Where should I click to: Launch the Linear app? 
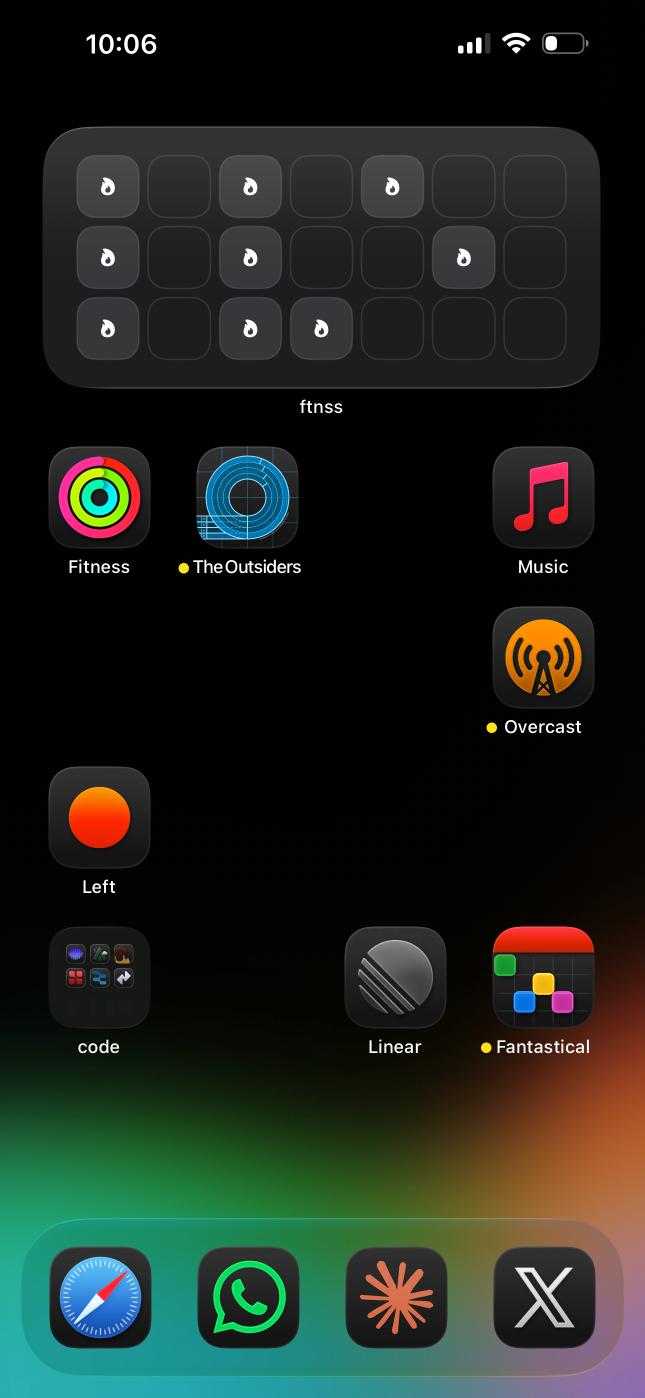pyautogui.click(x=395, y=977)
